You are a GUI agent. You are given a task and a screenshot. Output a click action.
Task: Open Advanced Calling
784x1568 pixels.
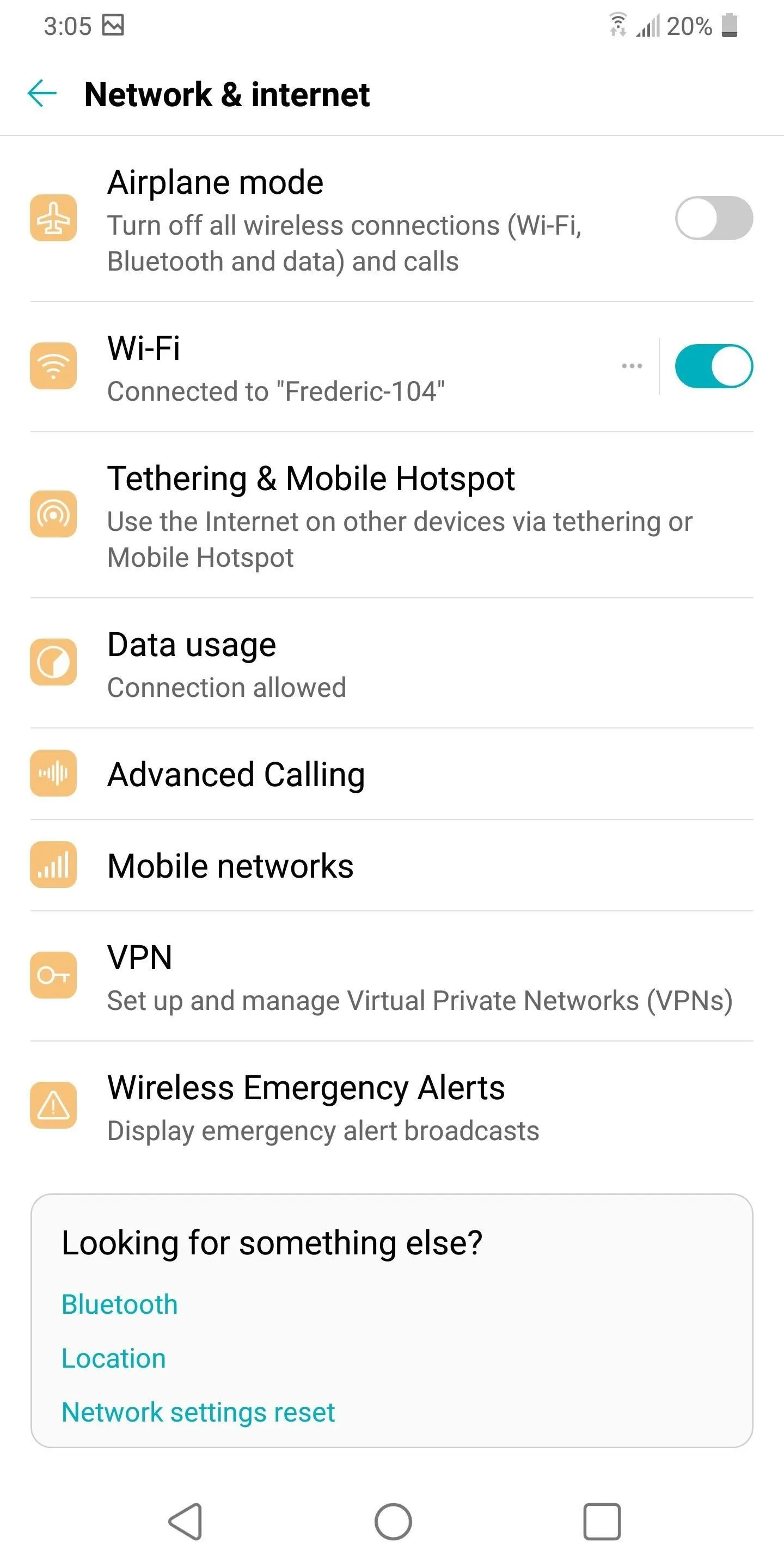pos(392,774)
